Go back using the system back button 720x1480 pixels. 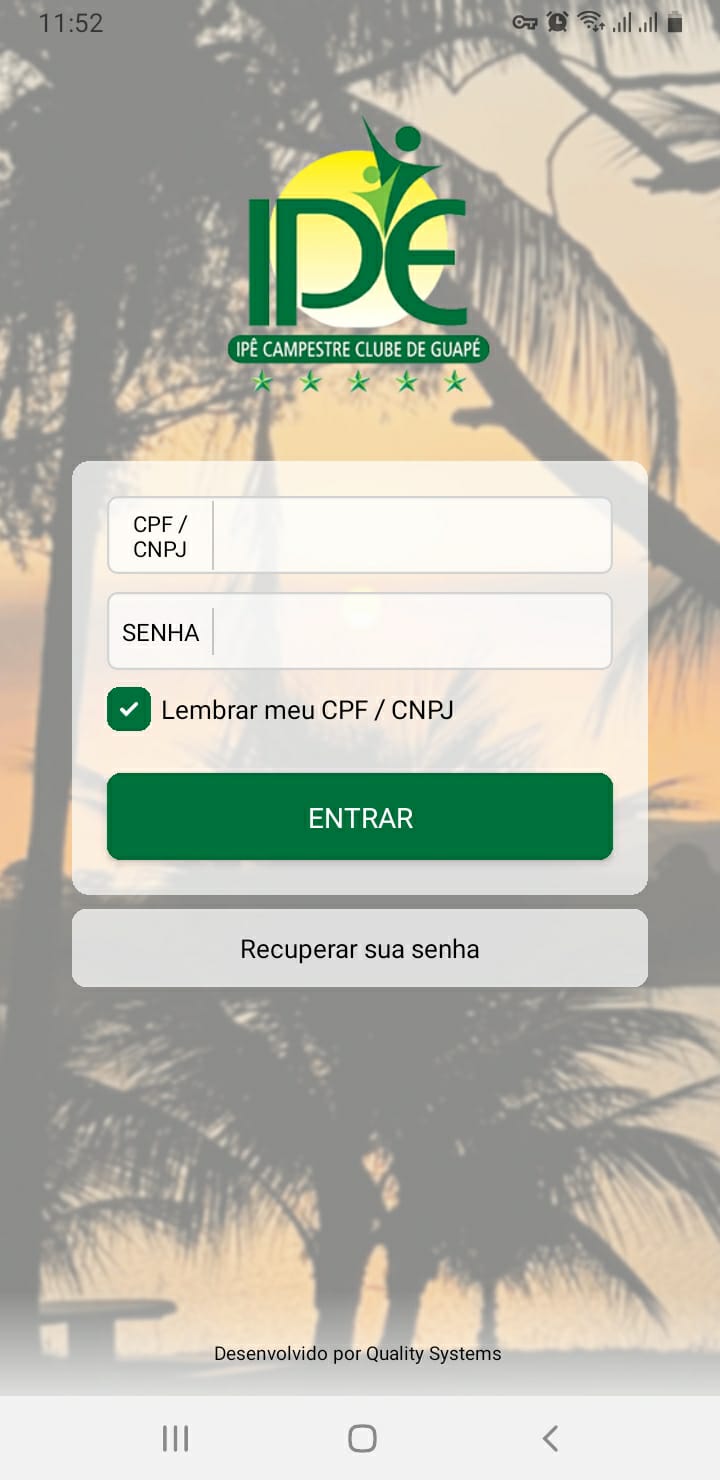(x=549, y=1438)
